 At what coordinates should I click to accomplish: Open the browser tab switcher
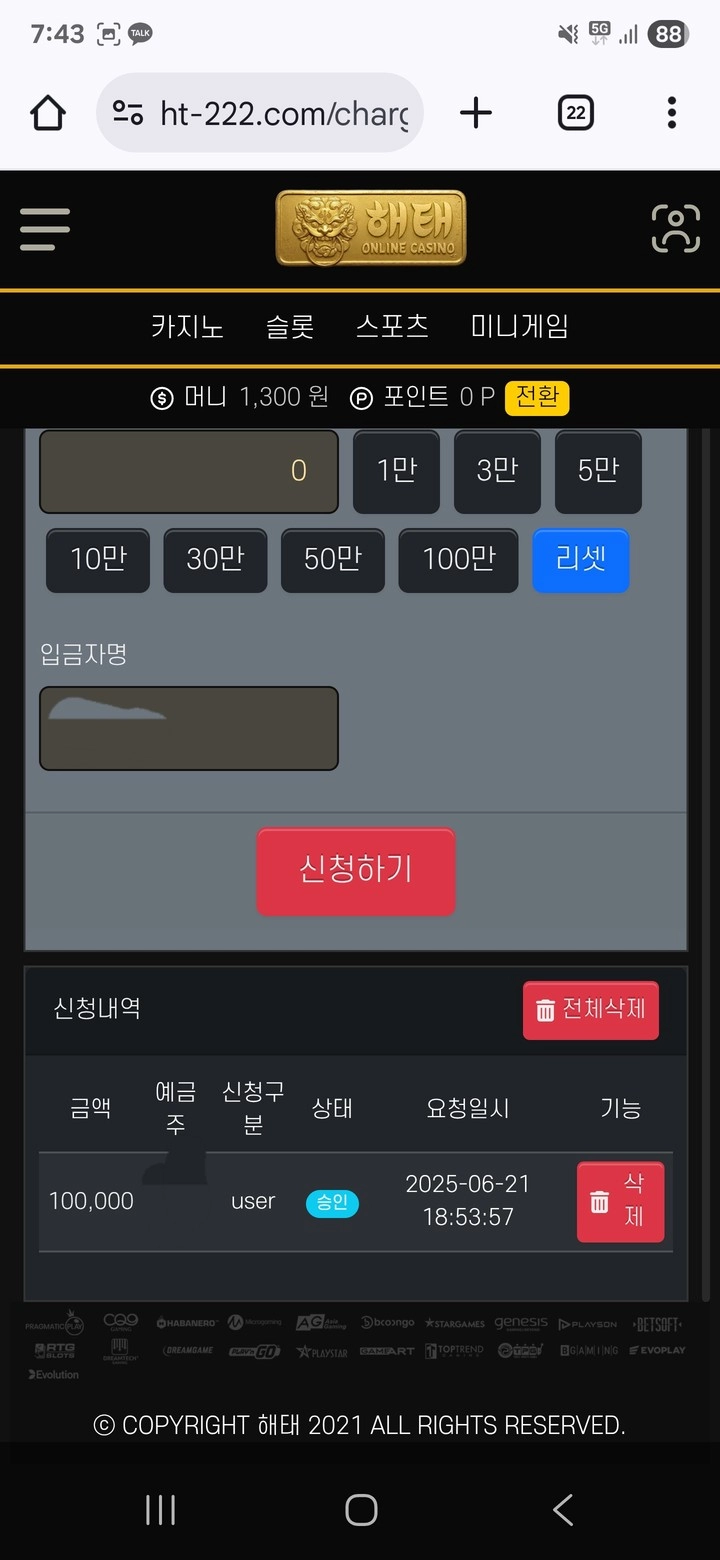point(575,113)
